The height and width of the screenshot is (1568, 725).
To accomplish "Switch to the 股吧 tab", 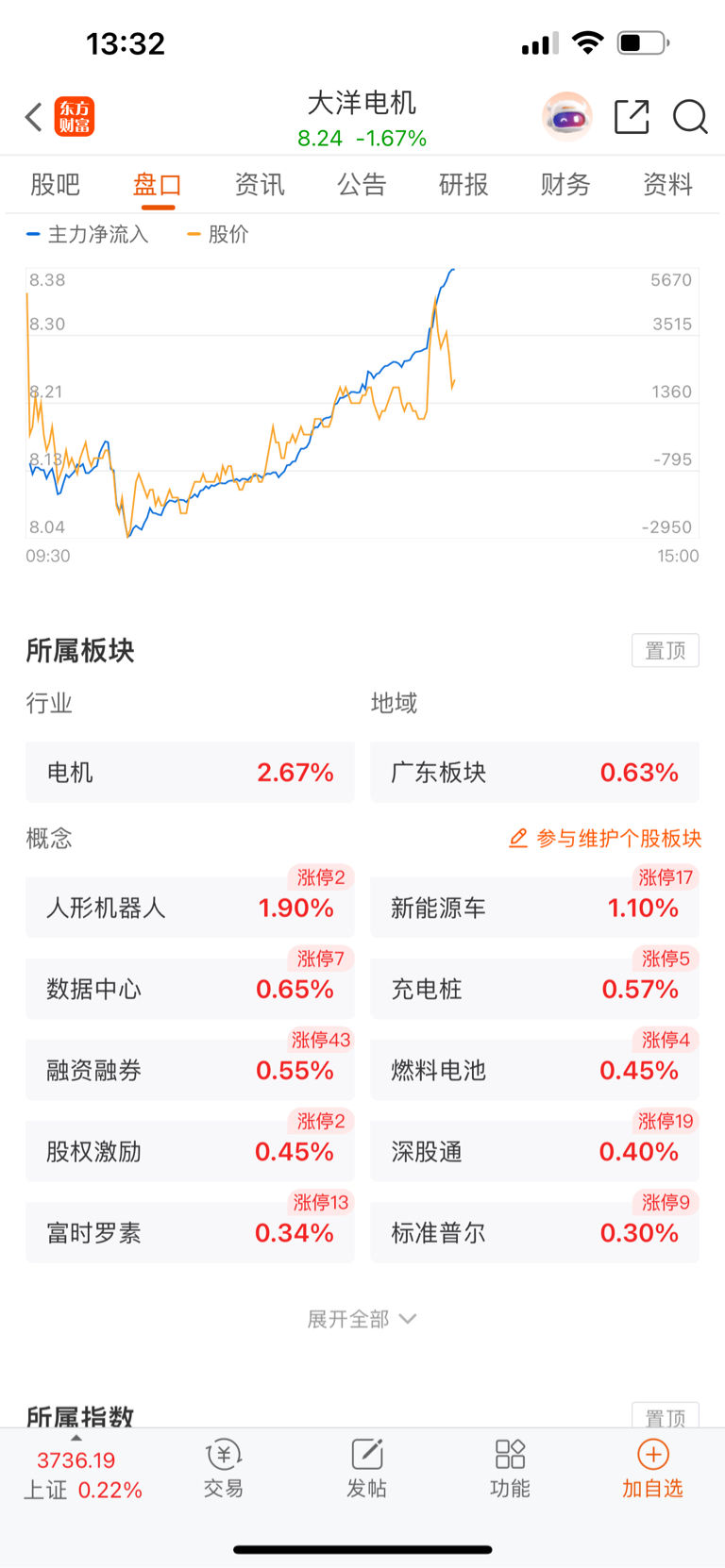I will (x=55, y=184).
